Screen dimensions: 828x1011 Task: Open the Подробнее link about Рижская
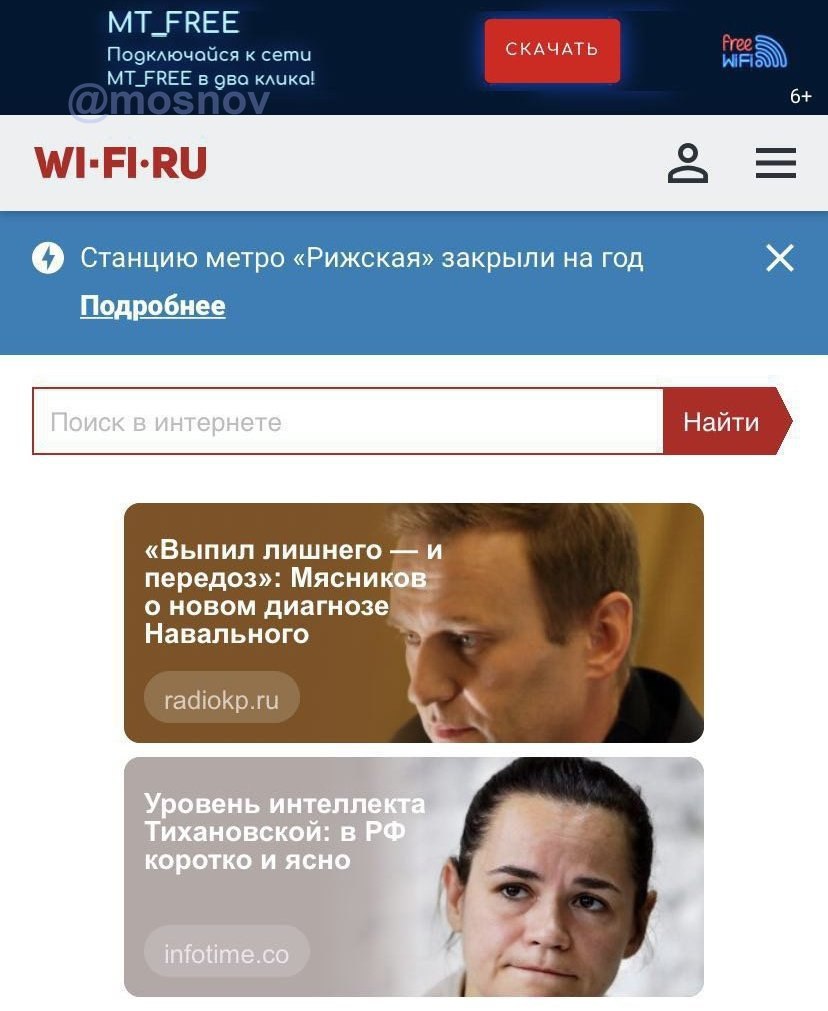pyautogui.click(x=152, y=306)
